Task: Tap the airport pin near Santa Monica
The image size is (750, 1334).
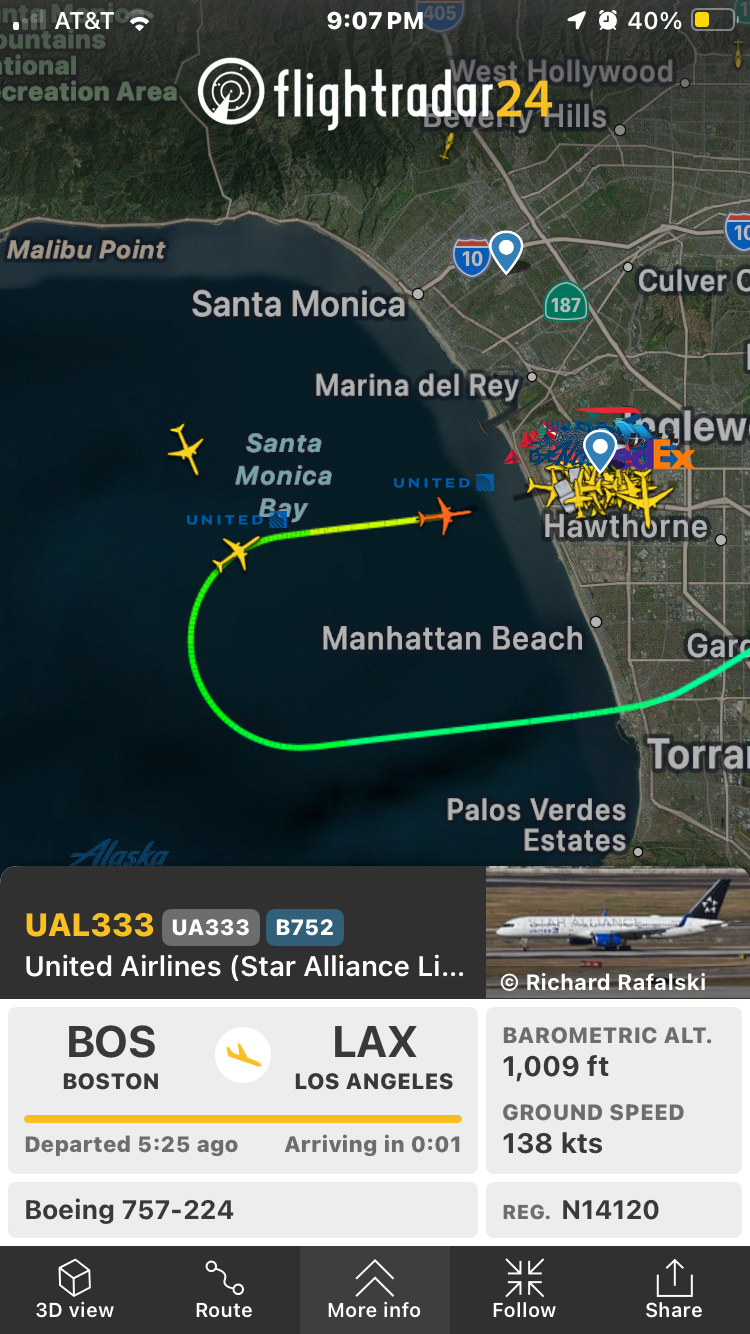Action: coord(506,250)
